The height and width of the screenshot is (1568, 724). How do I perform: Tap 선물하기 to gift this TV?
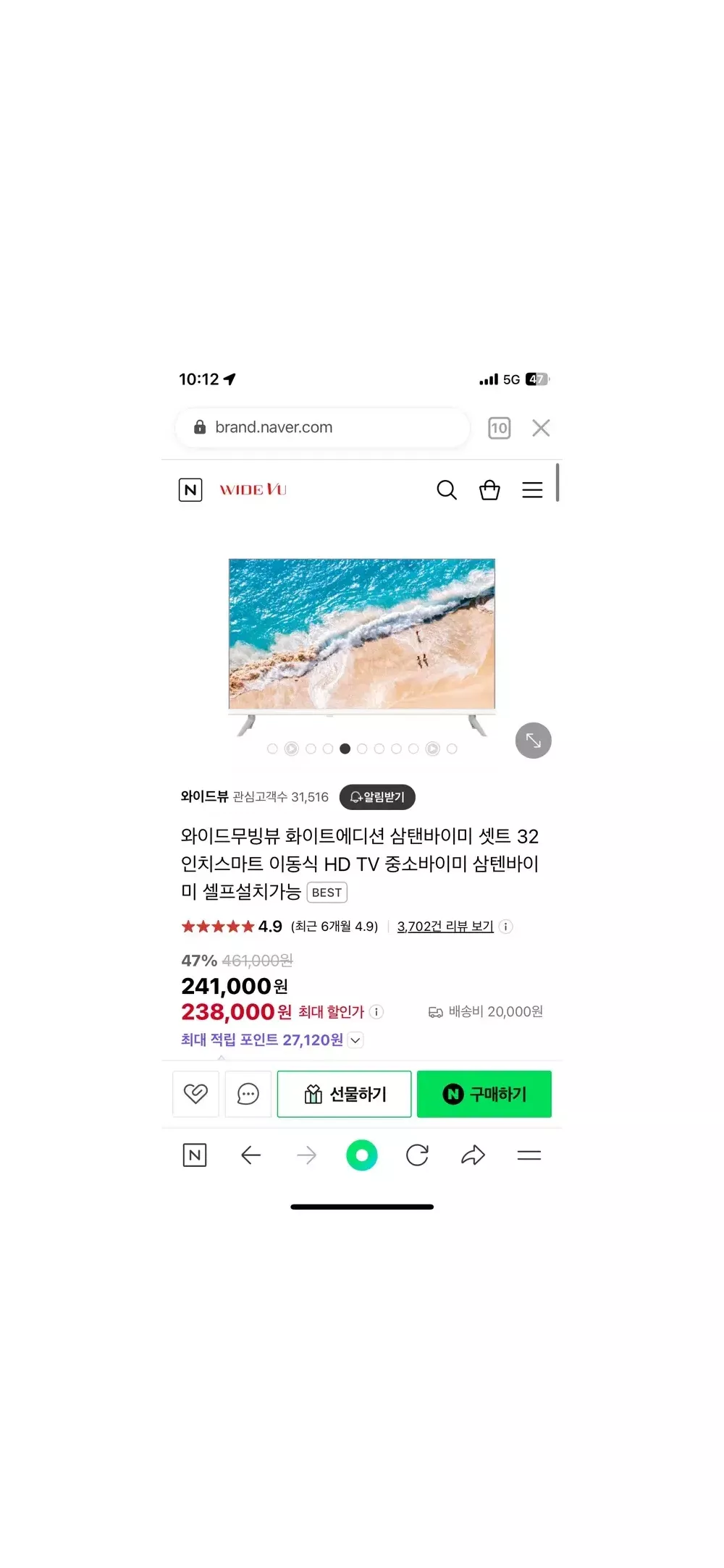(345, 1094)
